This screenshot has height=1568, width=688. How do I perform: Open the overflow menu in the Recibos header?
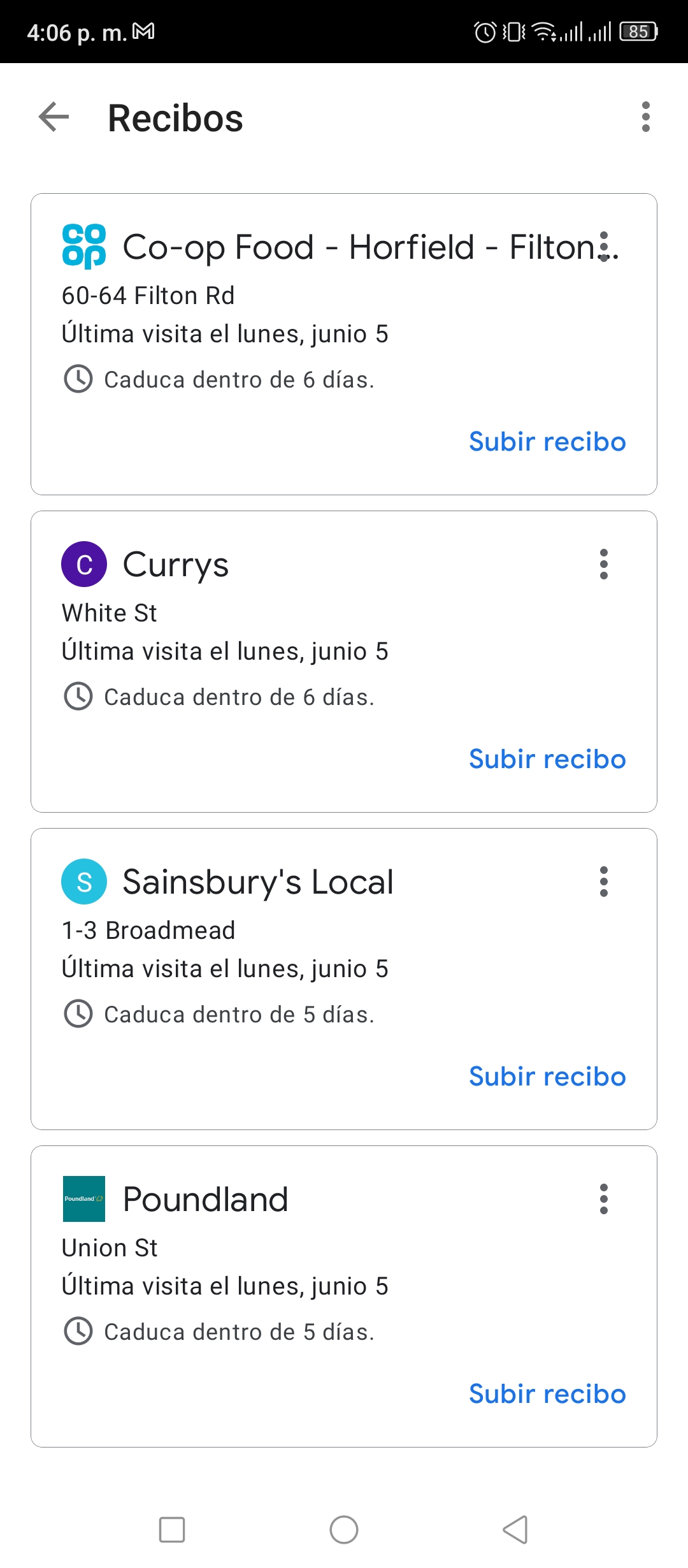pos(645,117)
